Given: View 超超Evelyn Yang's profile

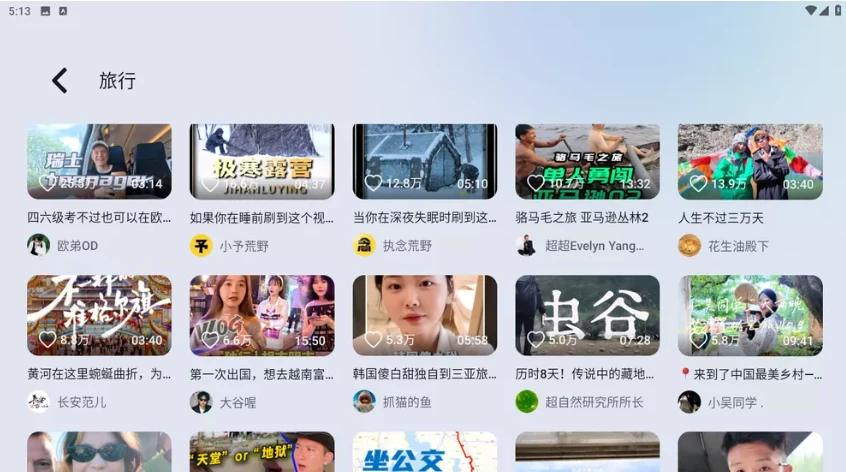Looking at the screenshot, I should click(582, 246).
